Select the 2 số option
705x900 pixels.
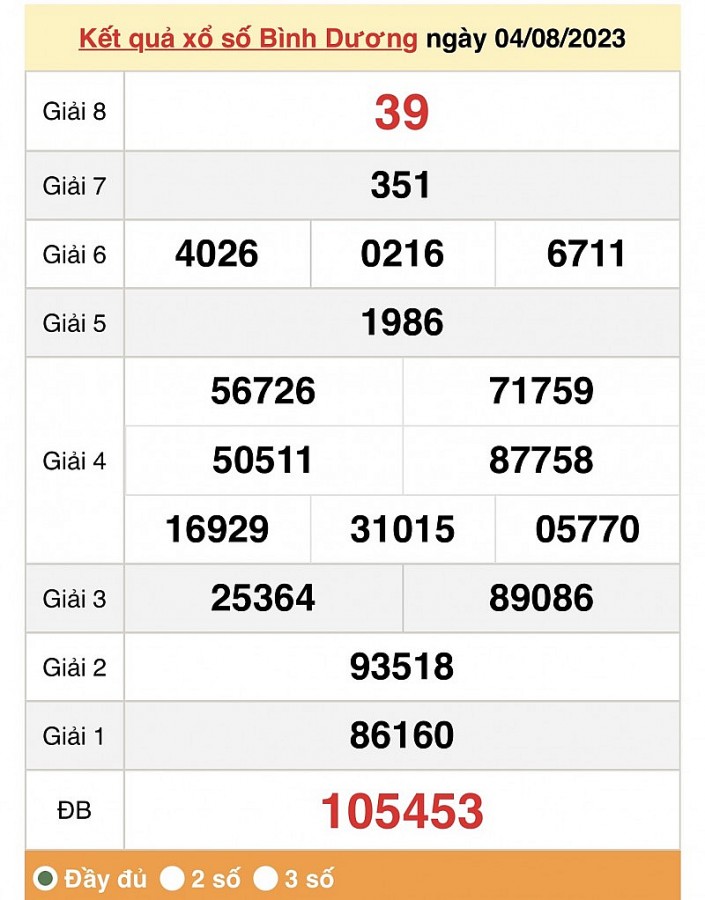(173, 879)
